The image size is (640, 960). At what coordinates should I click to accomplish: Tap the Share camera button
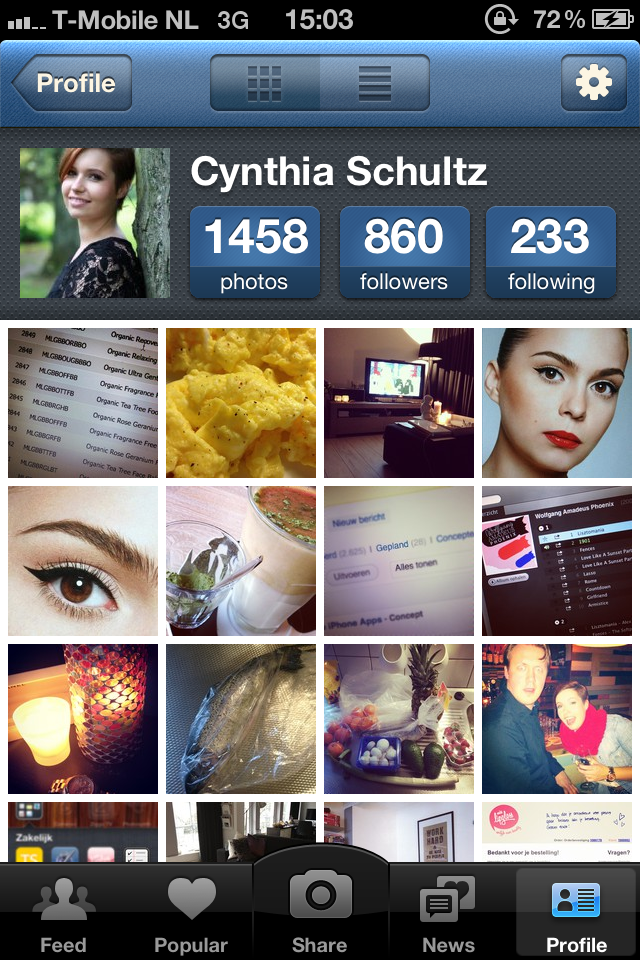[x=320, y=905]
